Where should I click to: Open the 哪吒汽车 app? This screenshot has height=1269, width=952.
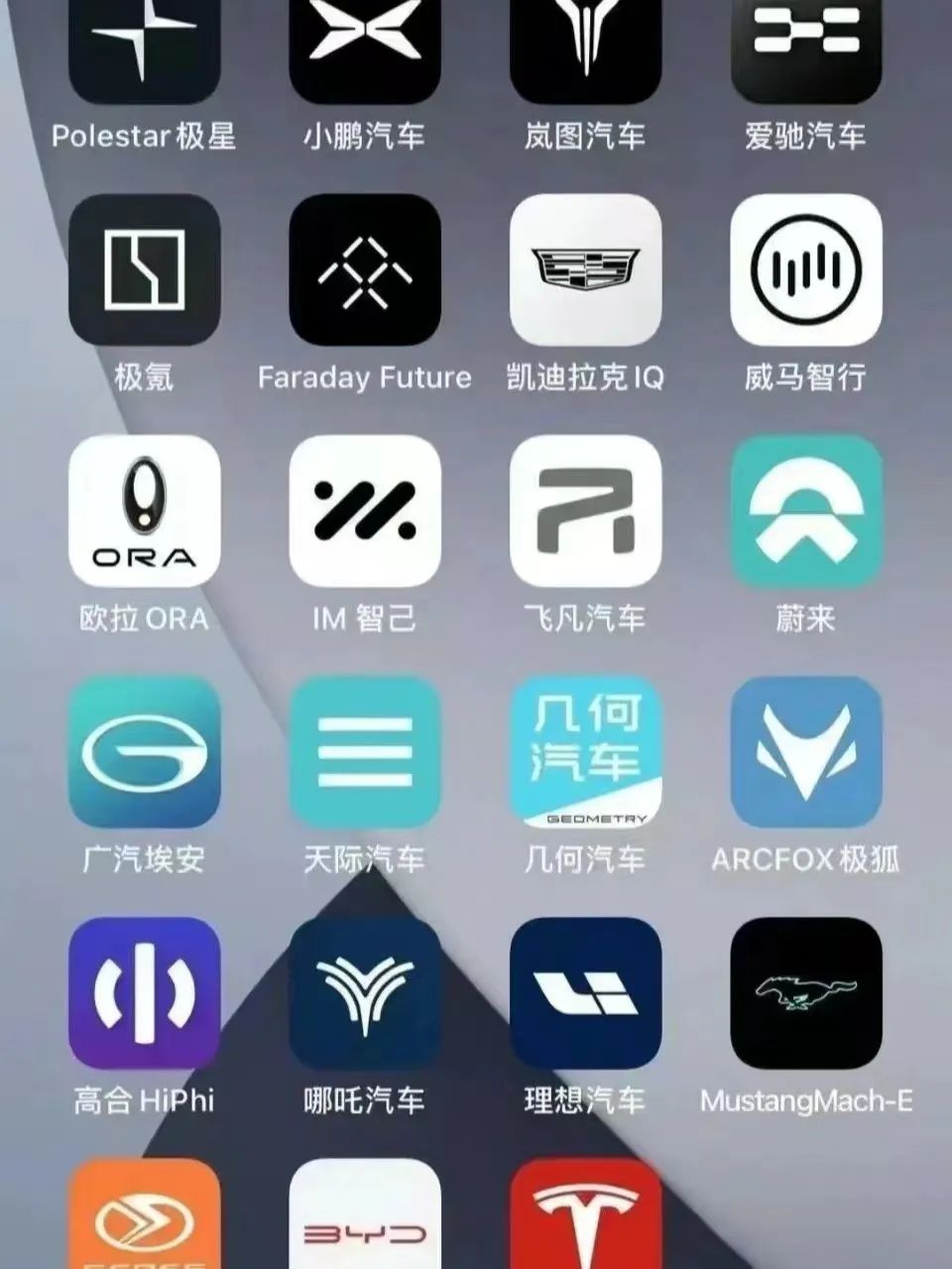365,993
